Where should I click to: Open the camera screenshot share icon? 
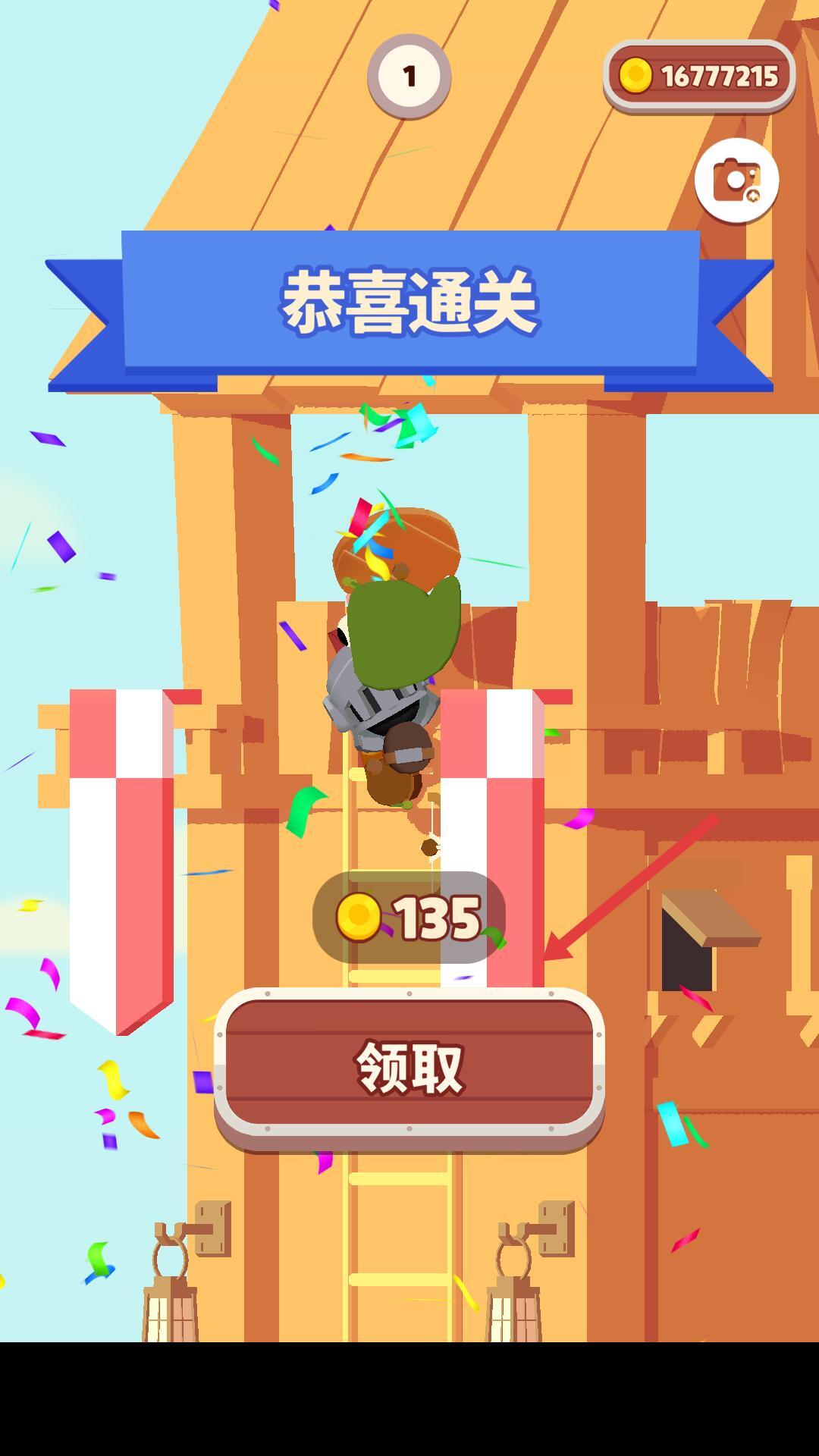[736, 180]
